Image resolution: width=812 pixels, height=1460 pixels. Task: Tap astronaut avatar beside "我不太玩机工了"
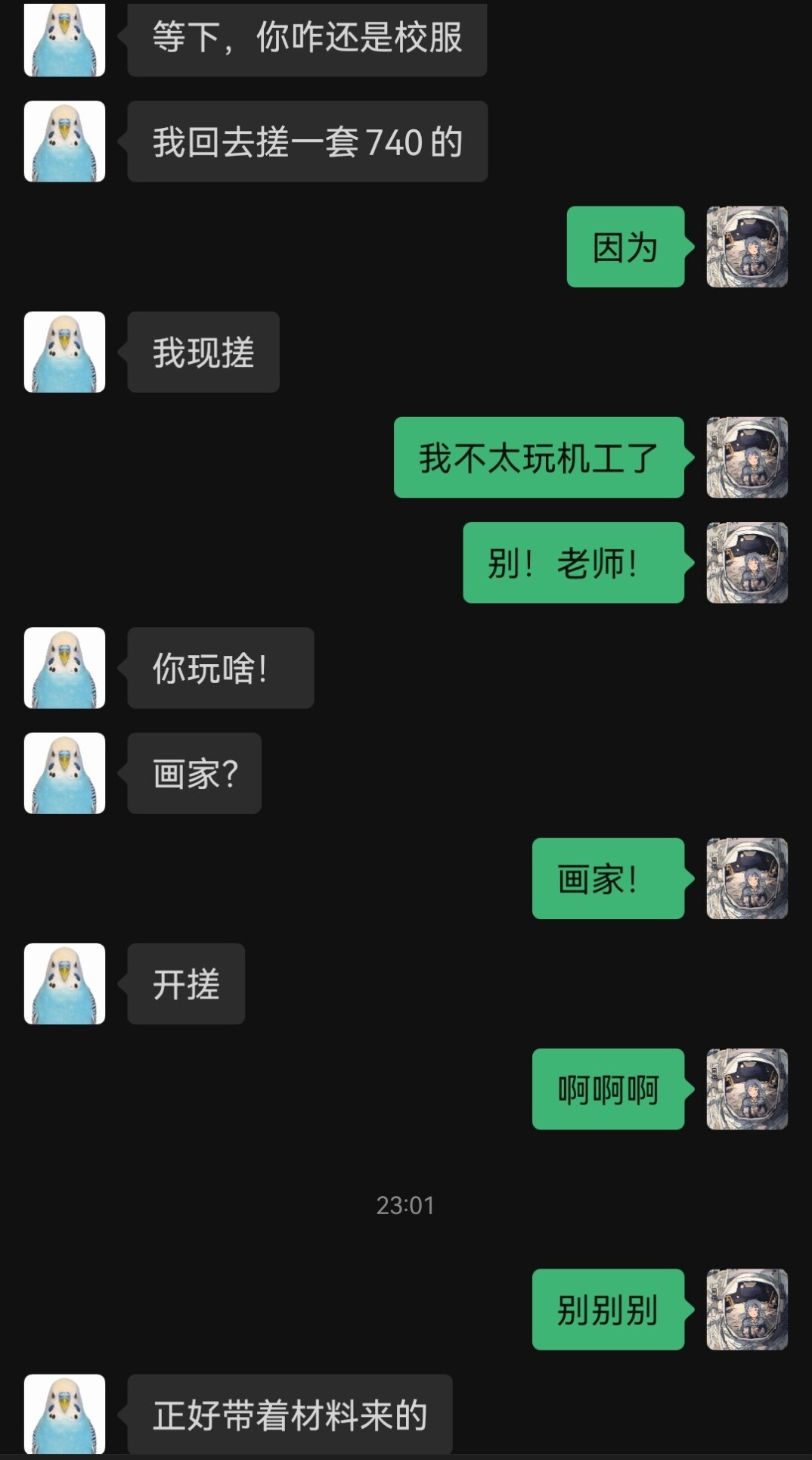tap(747, 457)
